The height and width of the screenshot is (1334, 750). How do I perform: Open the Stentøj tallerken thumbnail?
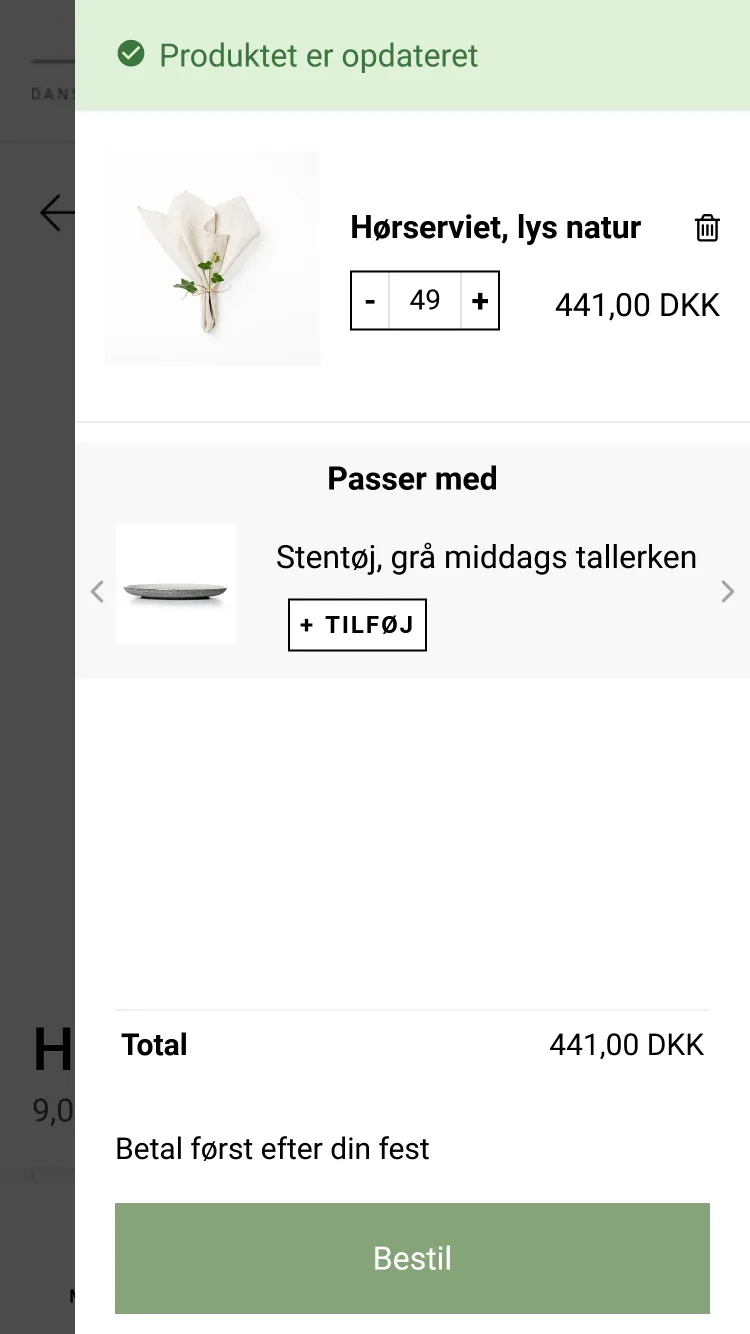[x=176, y=584]
